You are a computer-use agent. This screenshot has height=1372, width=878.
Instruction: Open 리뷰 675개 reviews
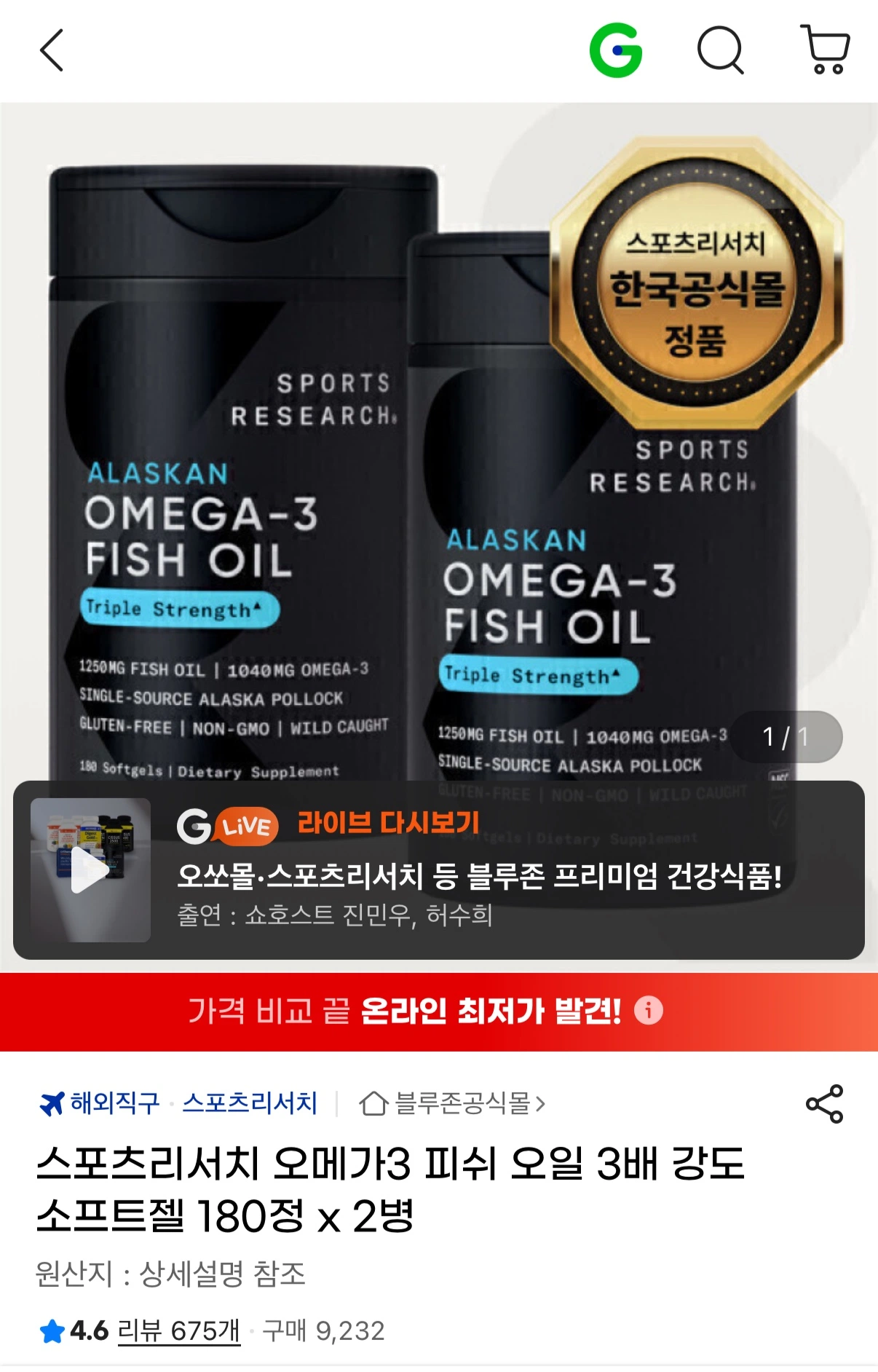[x=178, y=1330]
